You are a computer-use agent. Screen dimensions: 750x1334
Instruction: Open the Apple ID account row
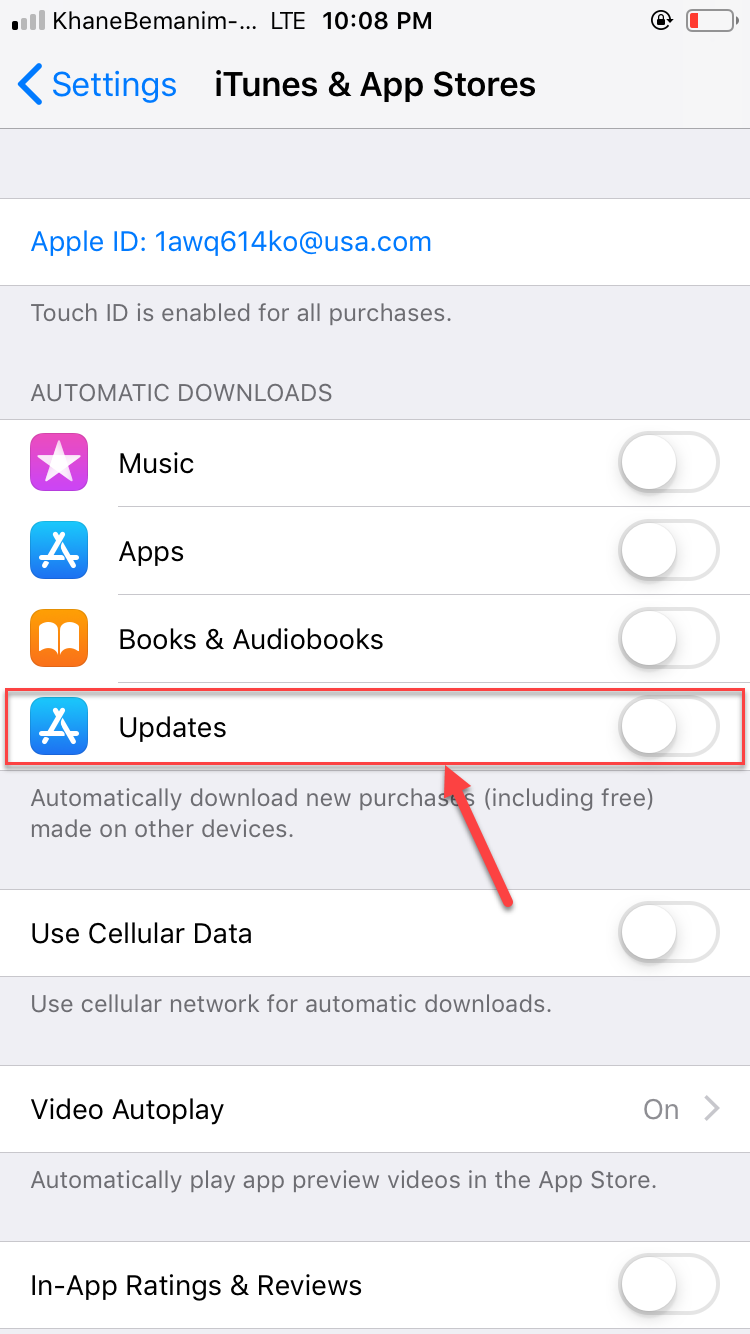pyautogui.click(x=231, y=242)
